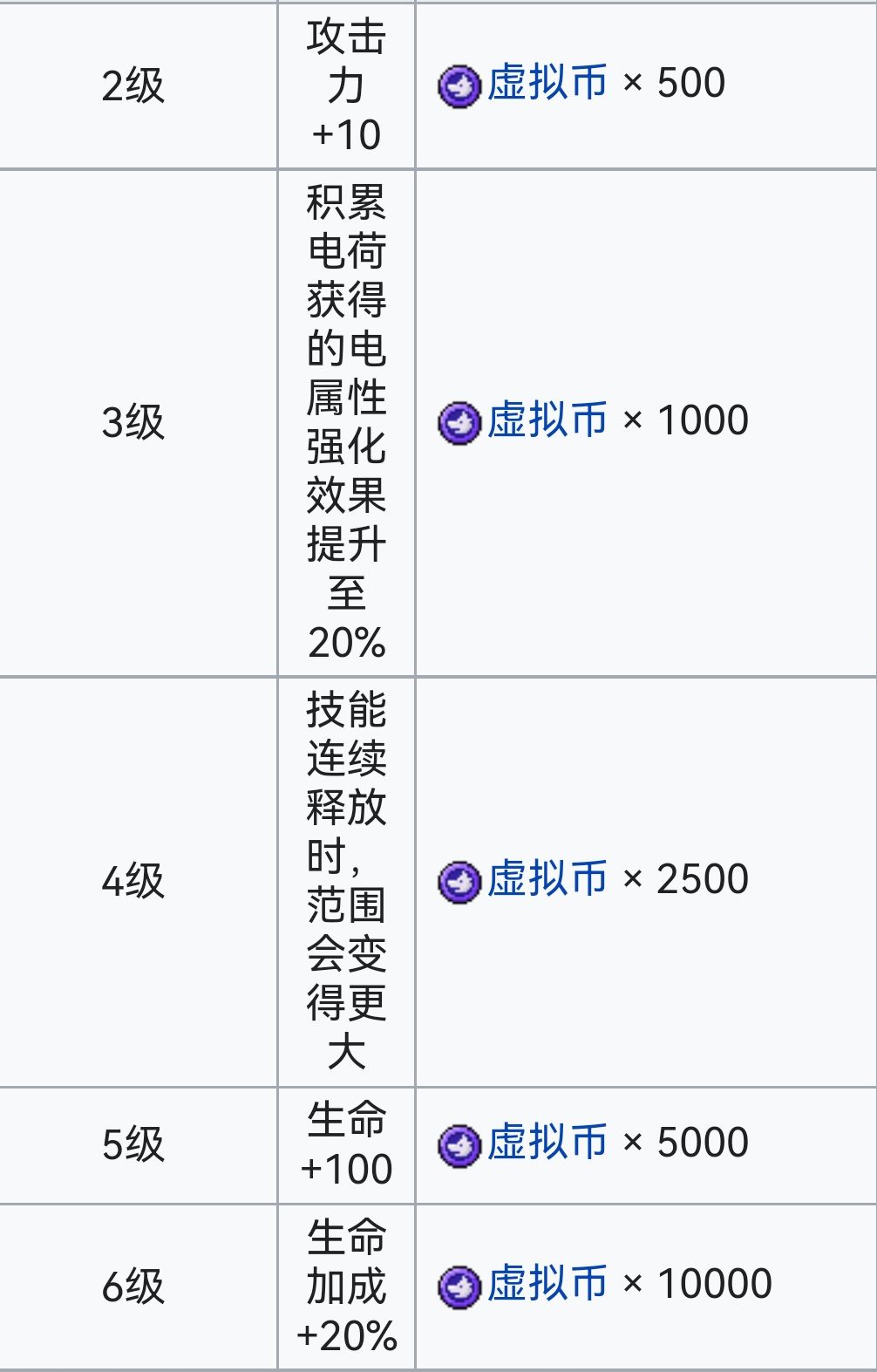Open the 虚拟币 link in the 2级 row
877x1372 pixels.
[x=547, y=84]
